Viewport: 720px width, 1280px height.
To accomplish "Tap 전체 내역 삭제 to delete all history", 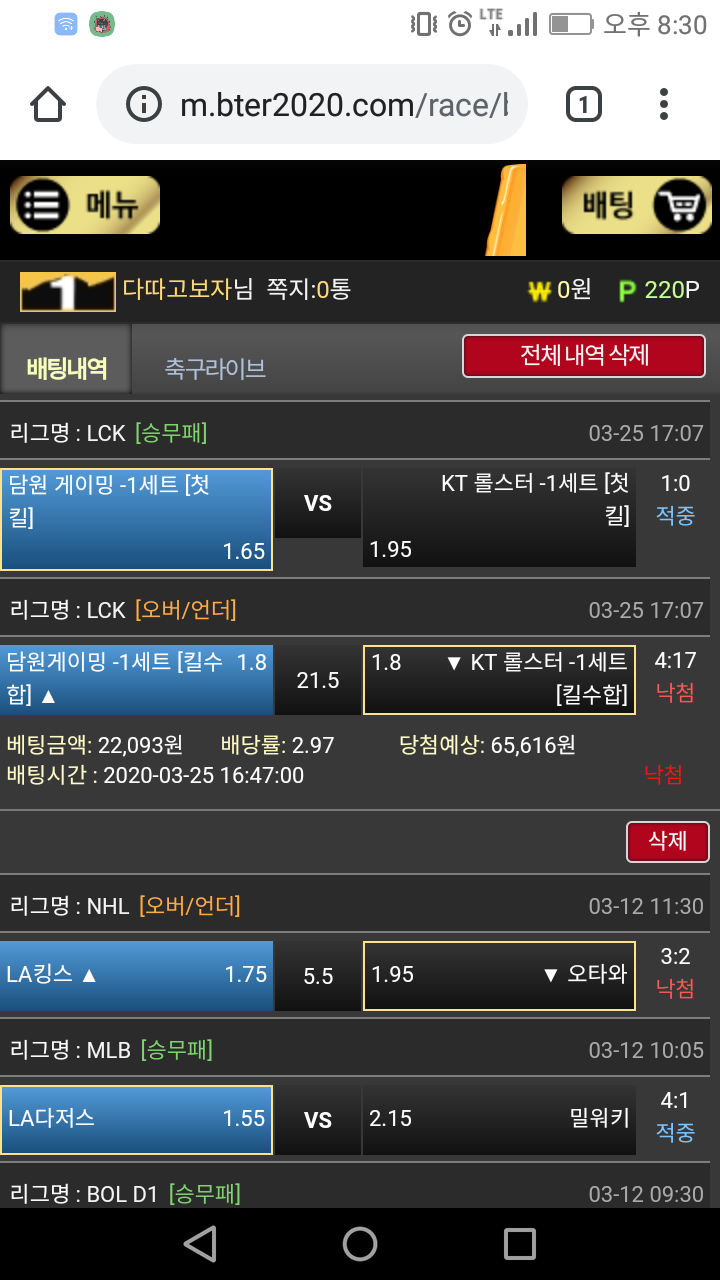I will click(x=584, y=356).
